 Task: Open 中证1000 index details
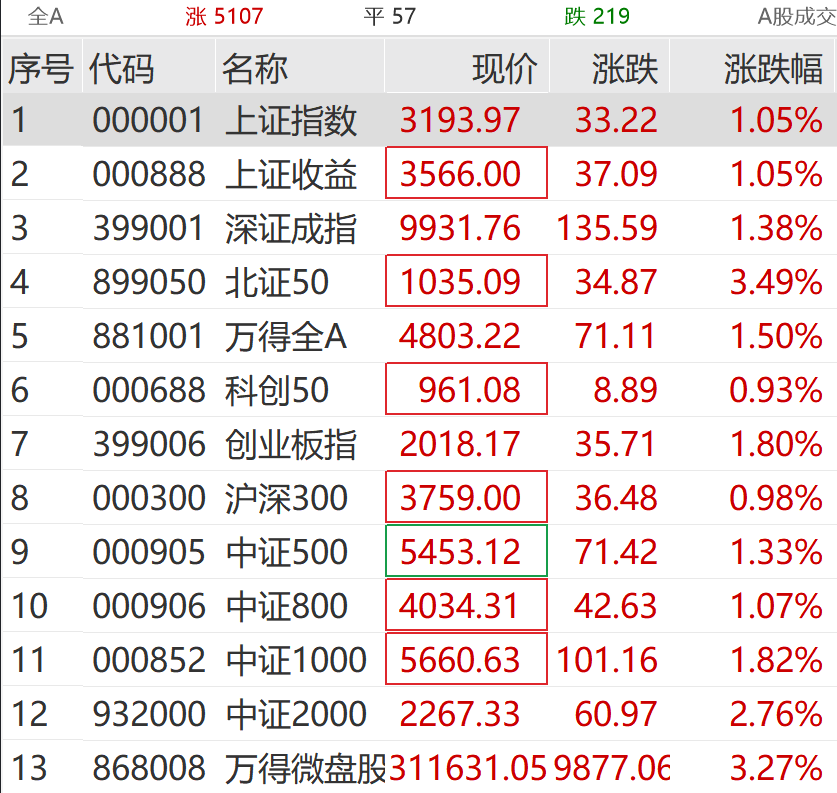tap(296, 660)
